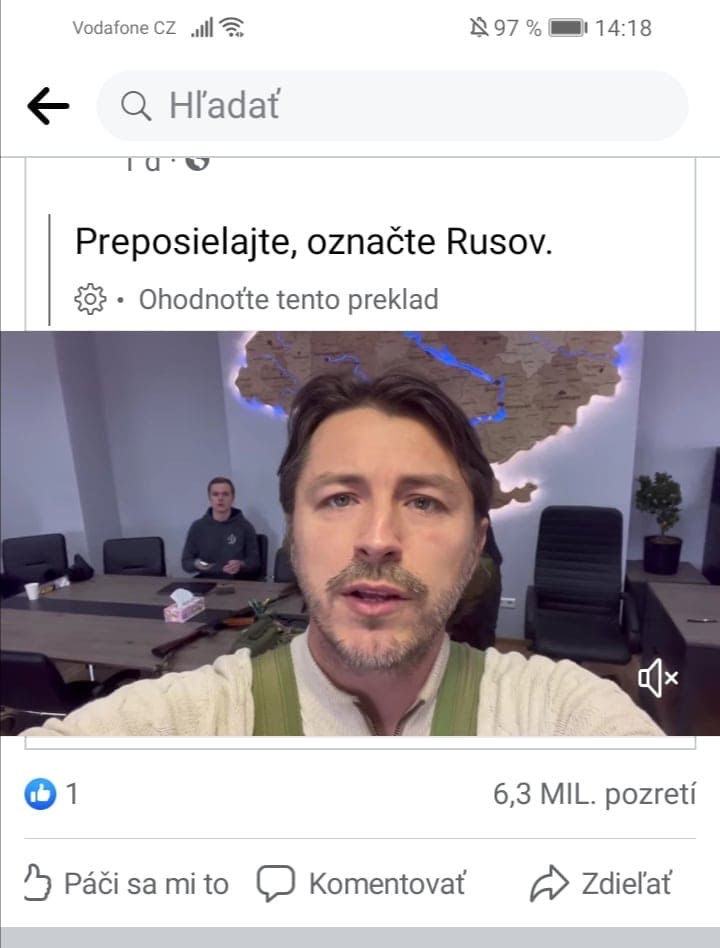Open the translation settings gear

pos(90,299)
